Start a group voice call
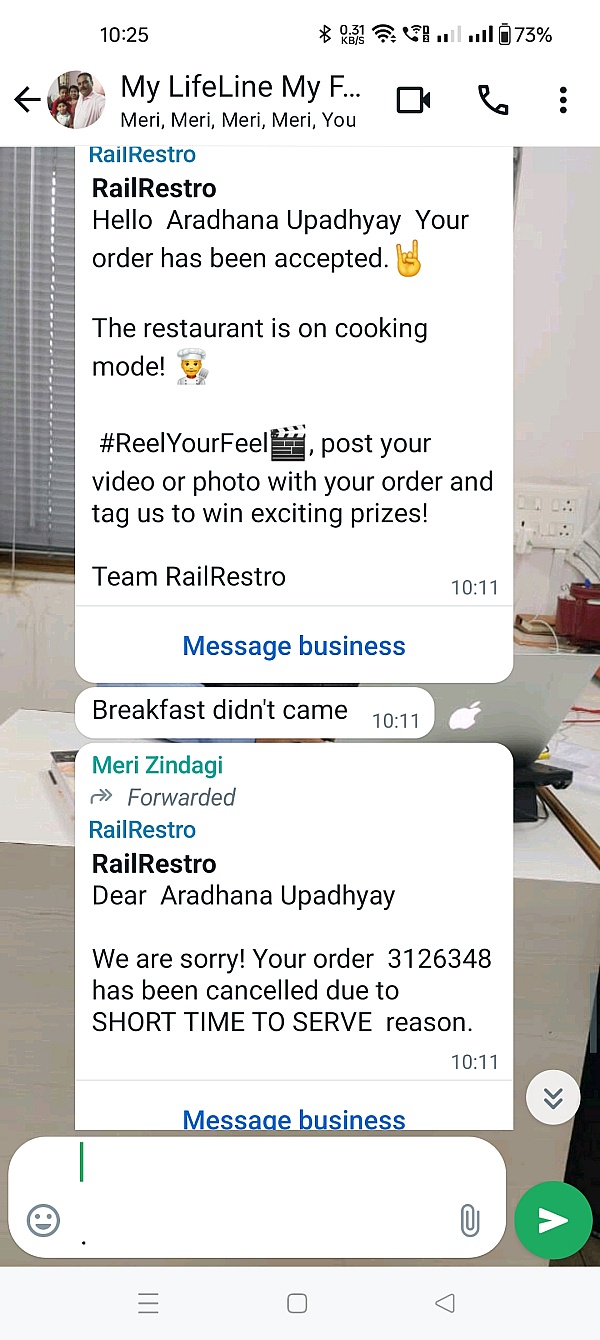This screenshot has width=600, height=1340. tap(492, 100)
